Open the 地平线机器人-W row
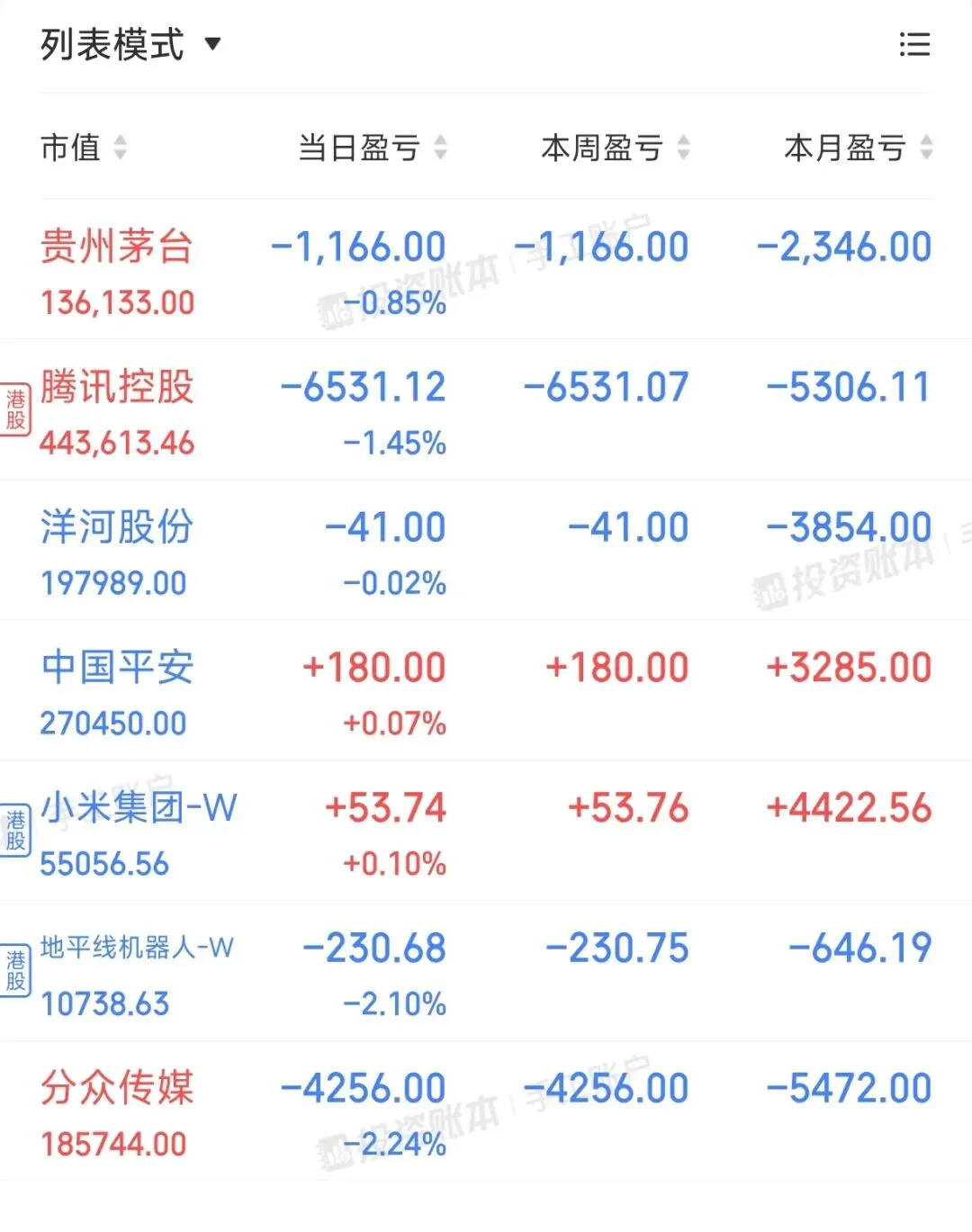The height and width of the screenshot is (1232, 972). (x=486, y=972)
